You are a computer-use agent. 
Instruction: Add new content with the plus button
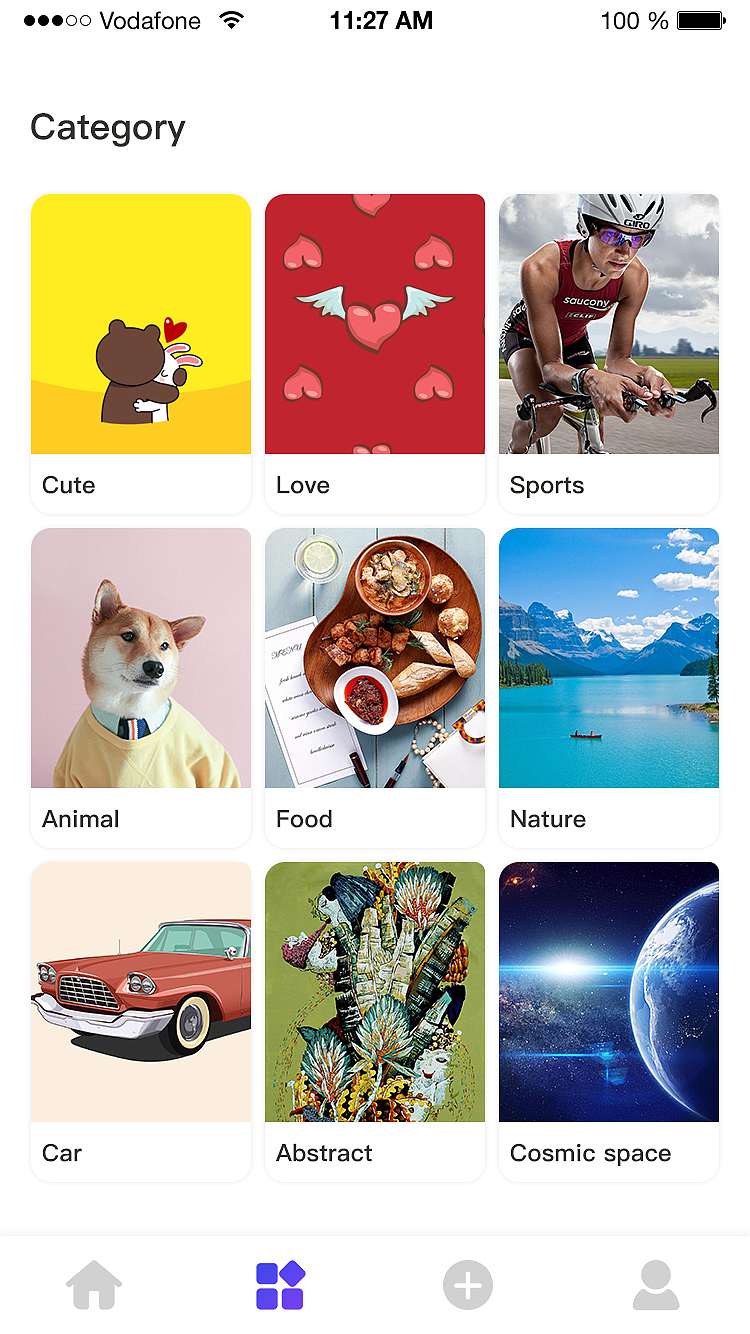click(x=468, y=1285)
